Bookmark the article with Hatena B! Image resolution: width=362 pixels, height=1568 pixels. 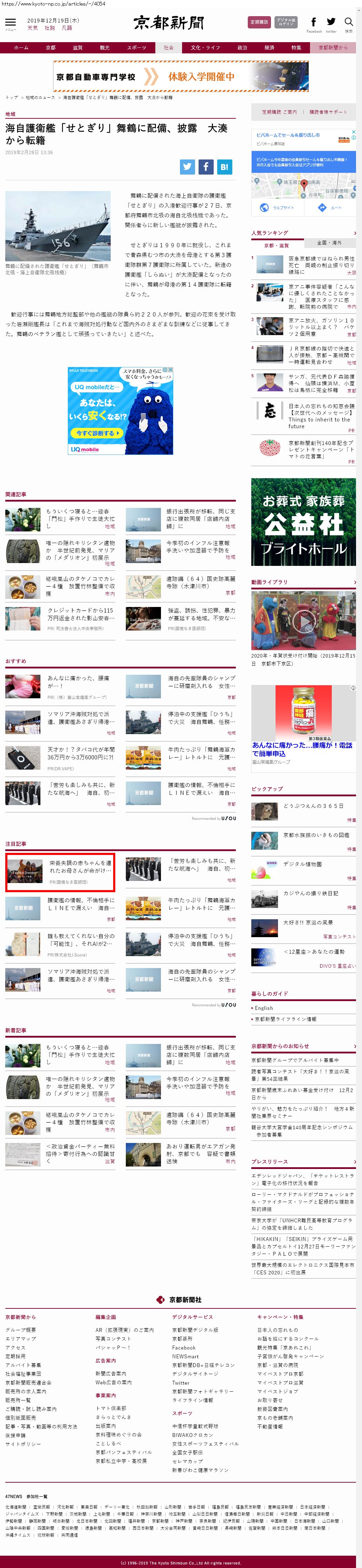(x=224, y=166)
